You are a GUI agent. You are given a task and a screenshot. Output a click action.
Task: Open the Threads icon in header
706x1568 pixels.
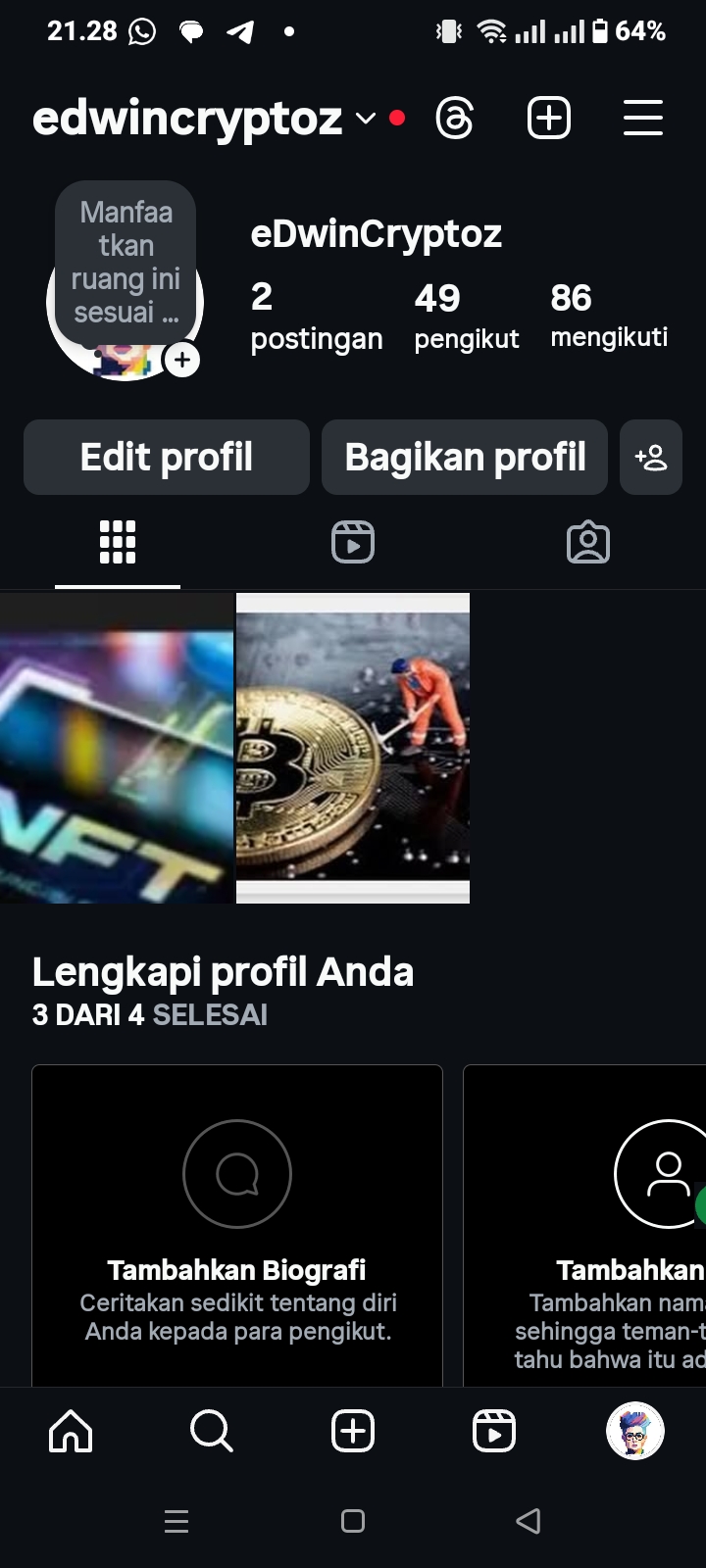tap(454, 120)
